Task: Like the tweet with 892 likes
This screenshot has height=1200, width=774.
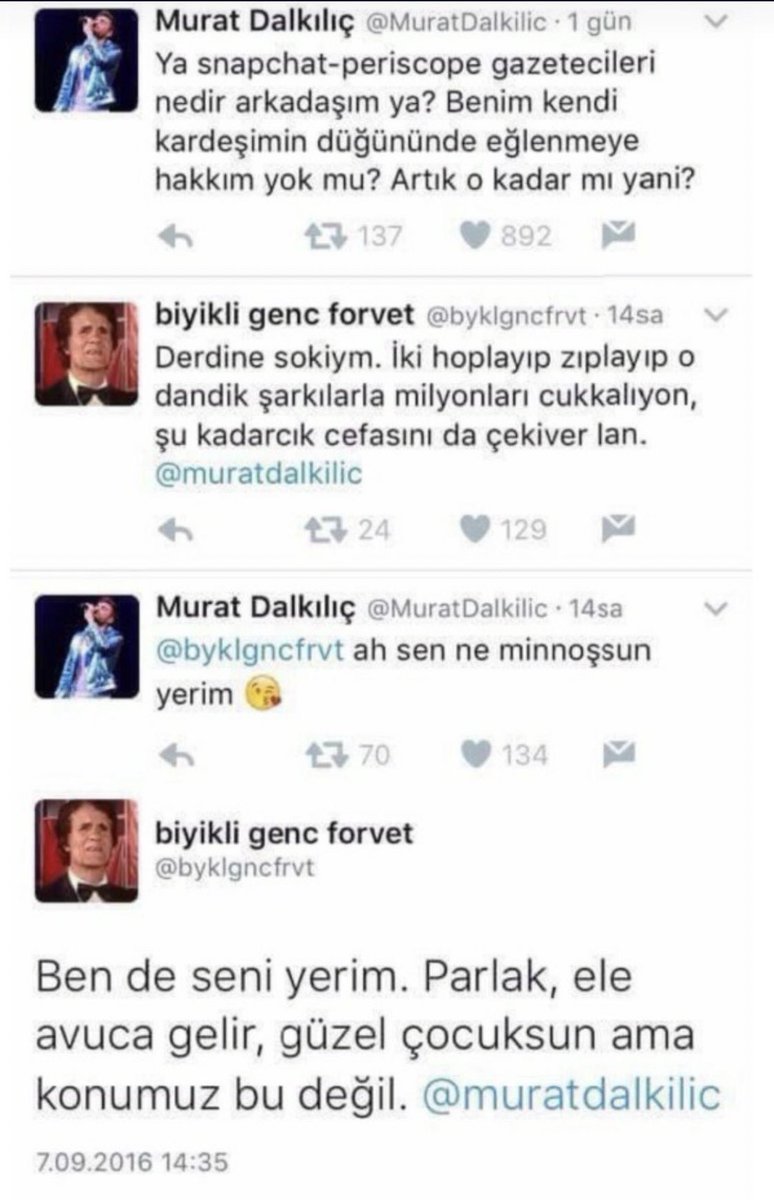Action: [474, 236]
